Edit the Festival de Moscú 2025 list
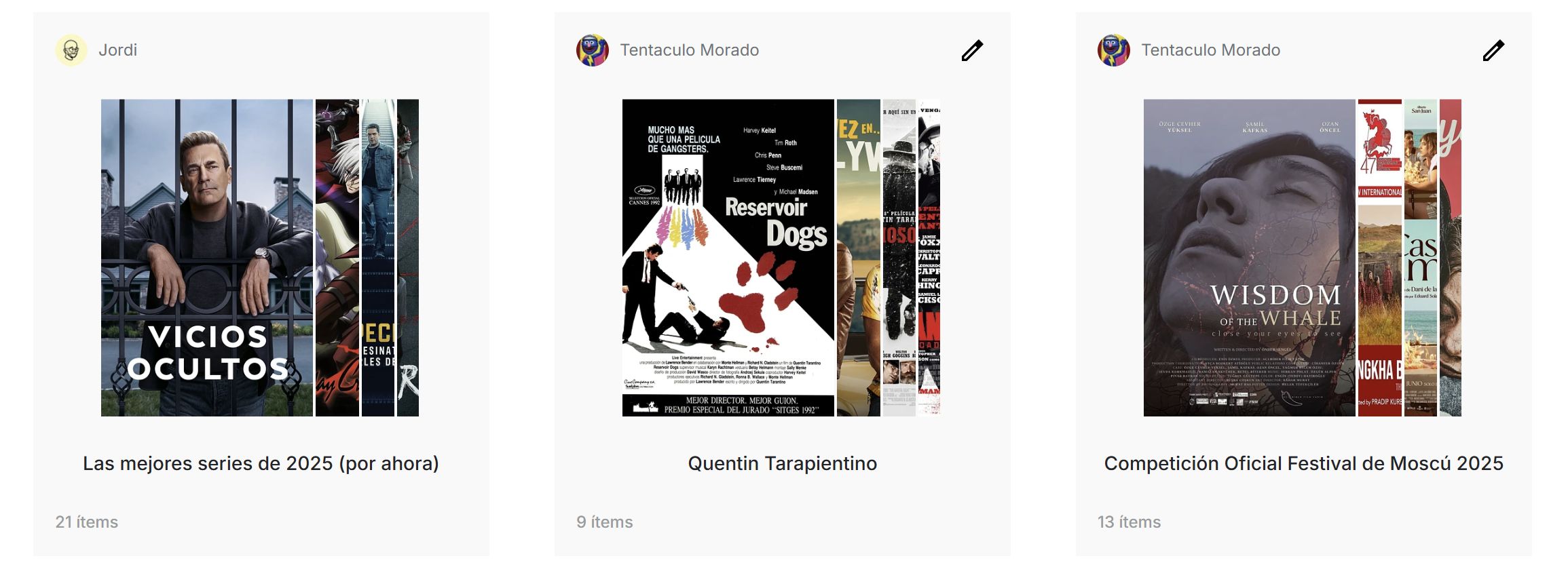Screen dimensions: 1568x565 (1493, 50)
